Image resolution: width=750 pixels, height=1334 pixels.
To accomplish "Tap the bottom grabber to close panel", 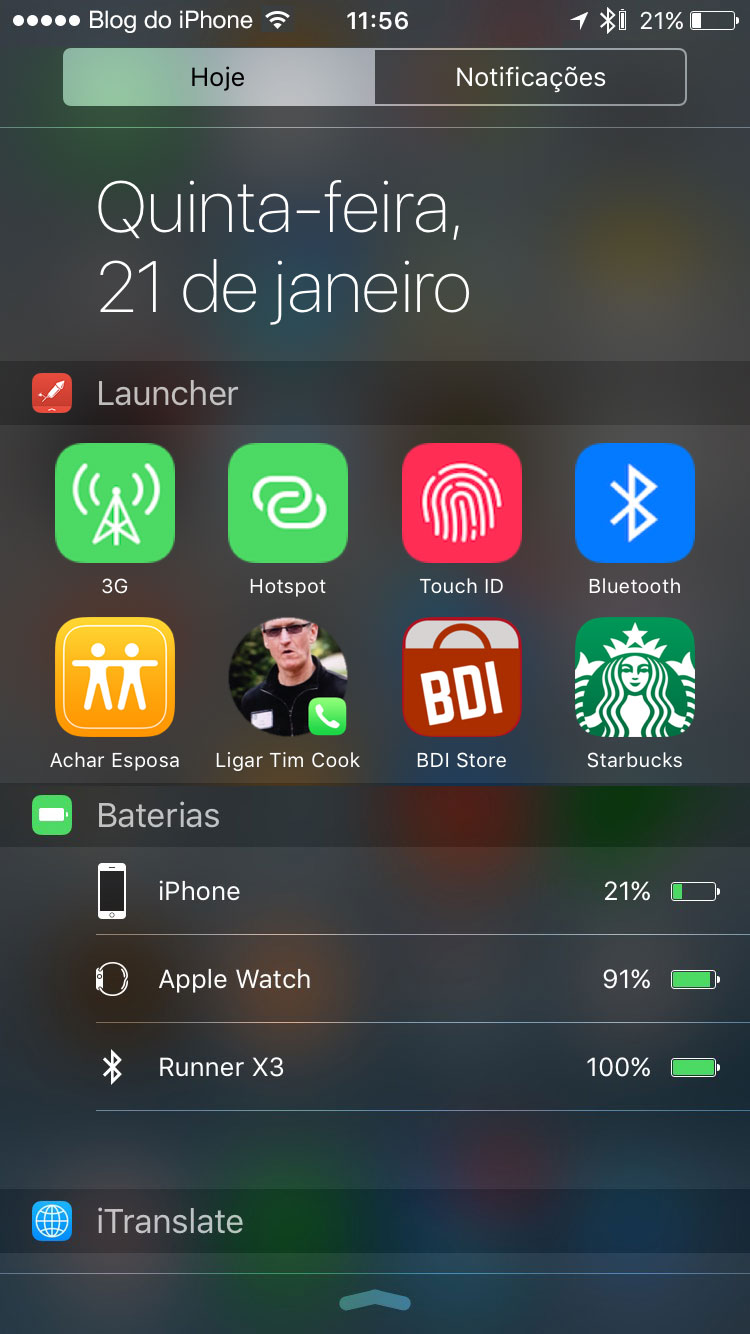I will [x=375, y=1300].
